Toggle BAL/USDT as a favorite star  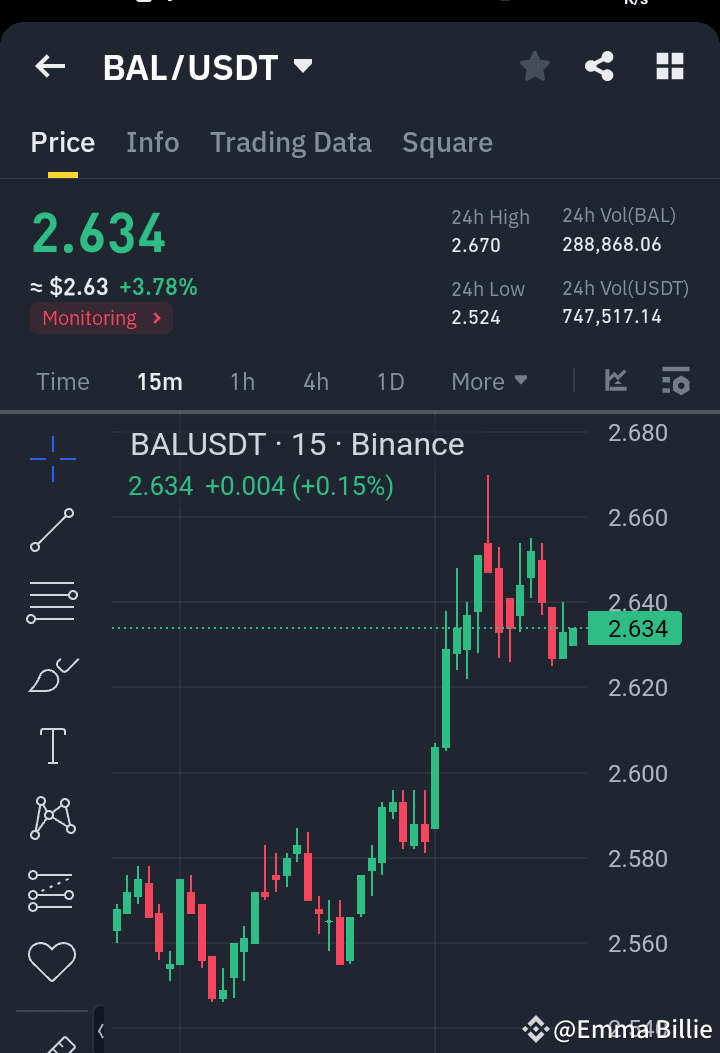(x=534, y=66)
